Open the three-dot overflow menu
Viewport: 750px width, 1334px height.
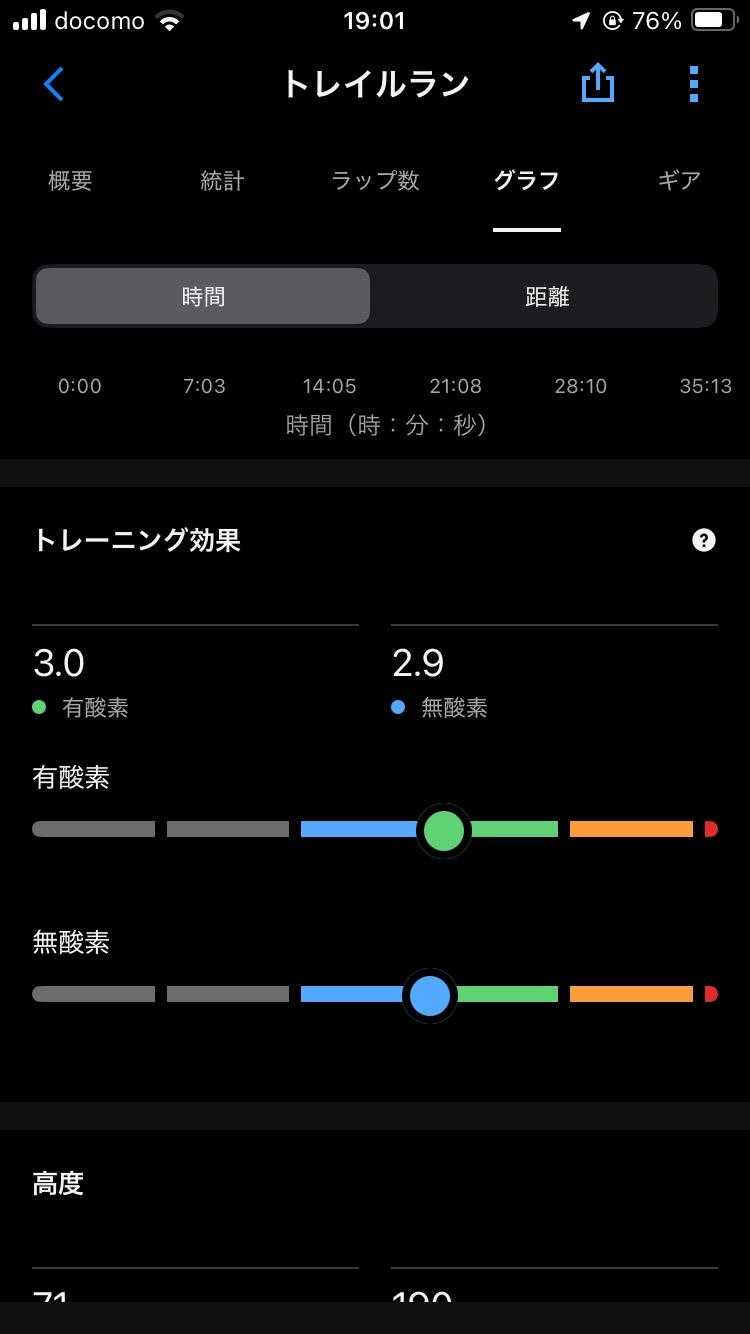click(694, 84)
